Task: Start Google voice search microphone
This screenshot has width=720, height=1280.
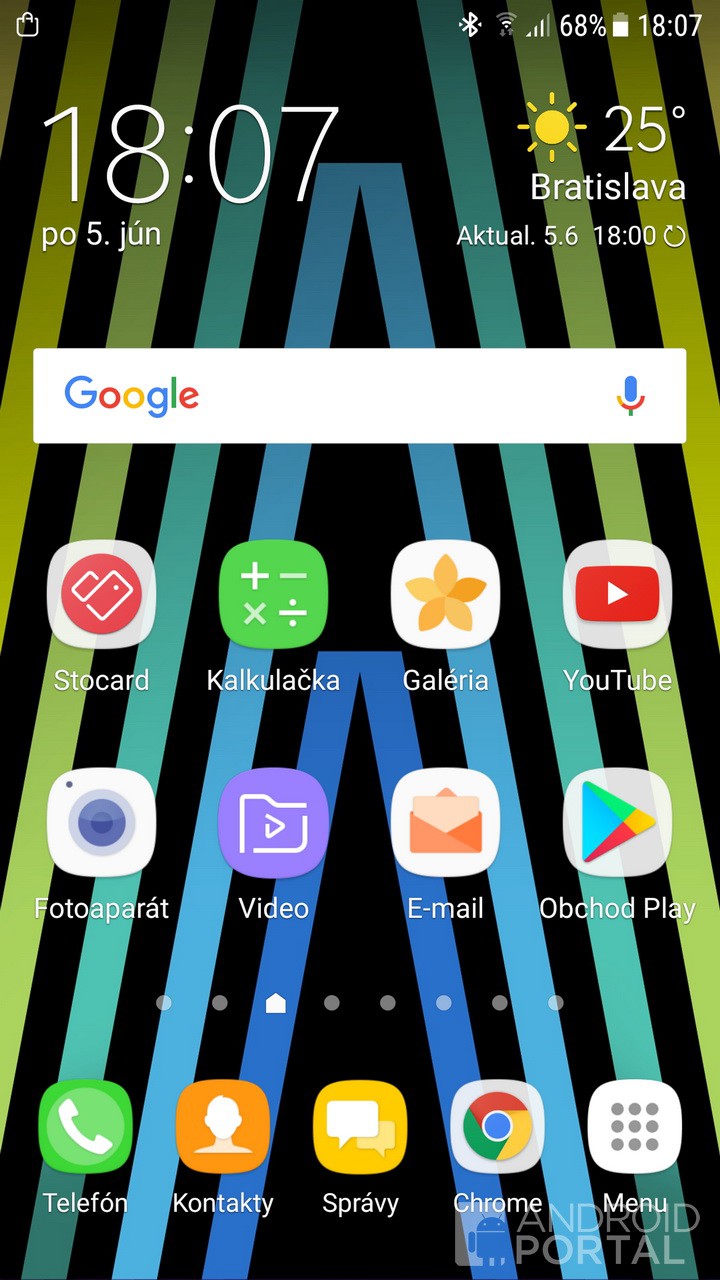Action: coord(630,396)
